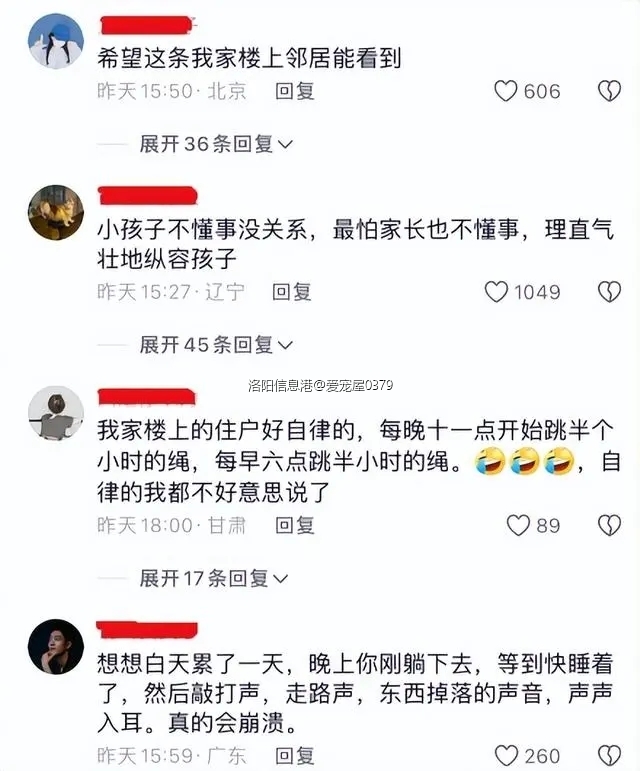Open the avatar of the 广东 commenter

click(x=55, y=646)
